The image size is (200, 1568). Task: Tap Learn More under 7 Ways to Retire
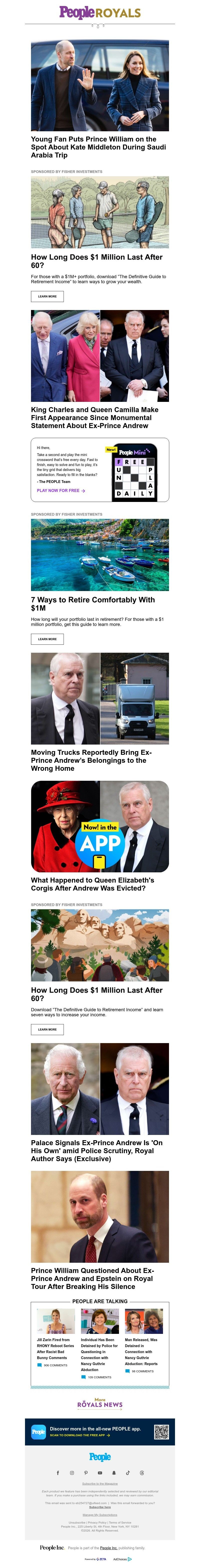[47, 639]
